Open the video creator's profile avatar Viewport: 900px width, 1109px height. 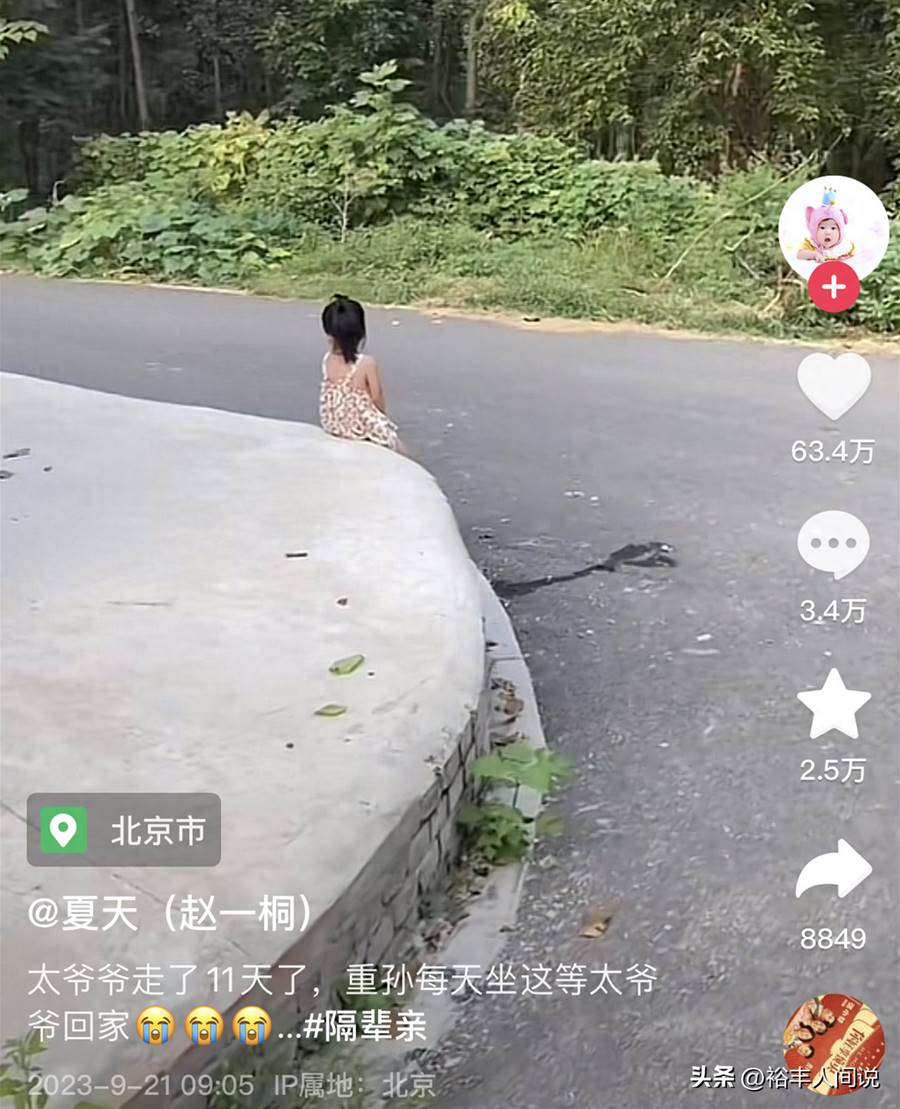[832, 226]
